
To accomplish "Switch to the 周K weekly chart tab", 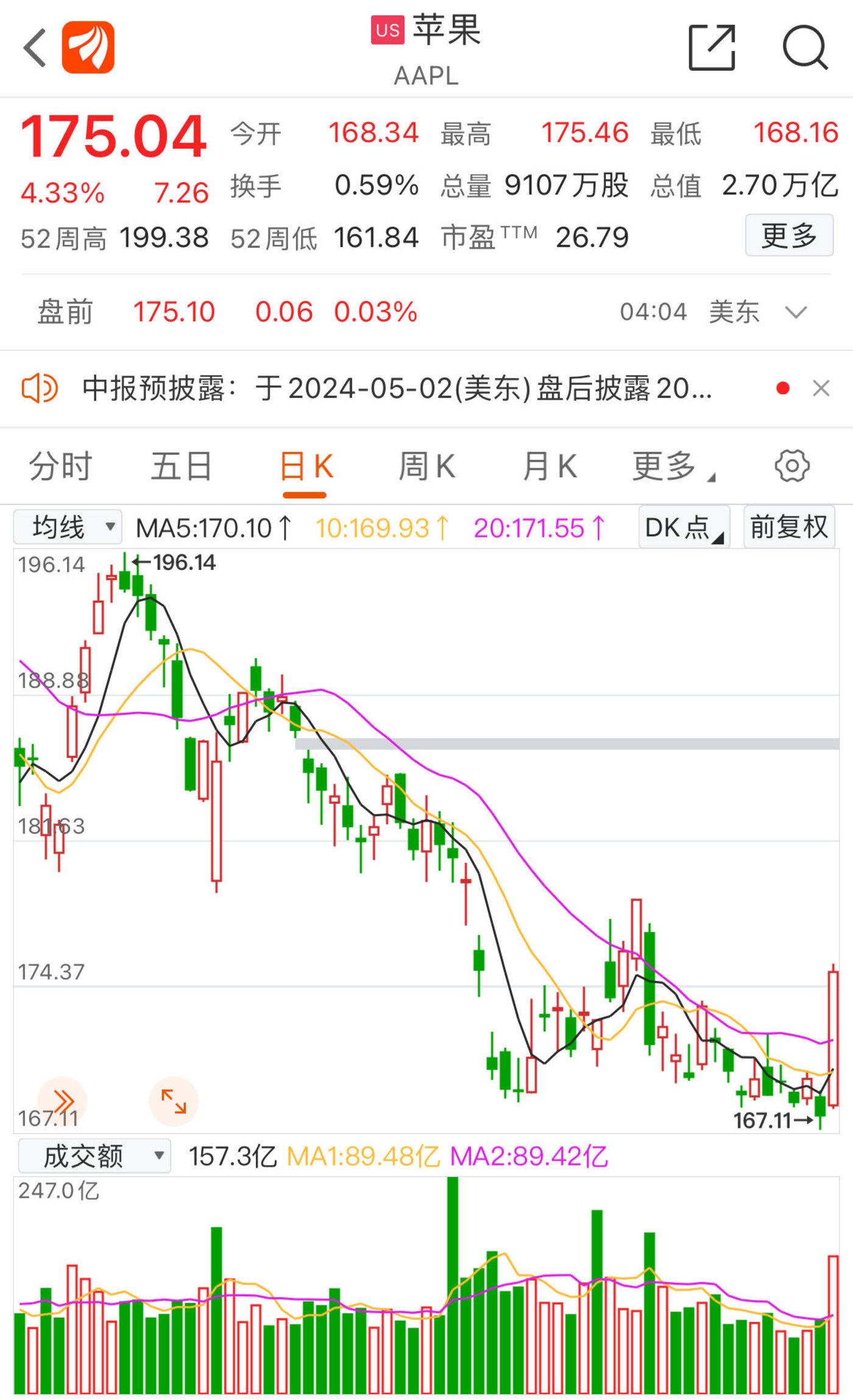I will pyautogui.click(x=426, y=466).
